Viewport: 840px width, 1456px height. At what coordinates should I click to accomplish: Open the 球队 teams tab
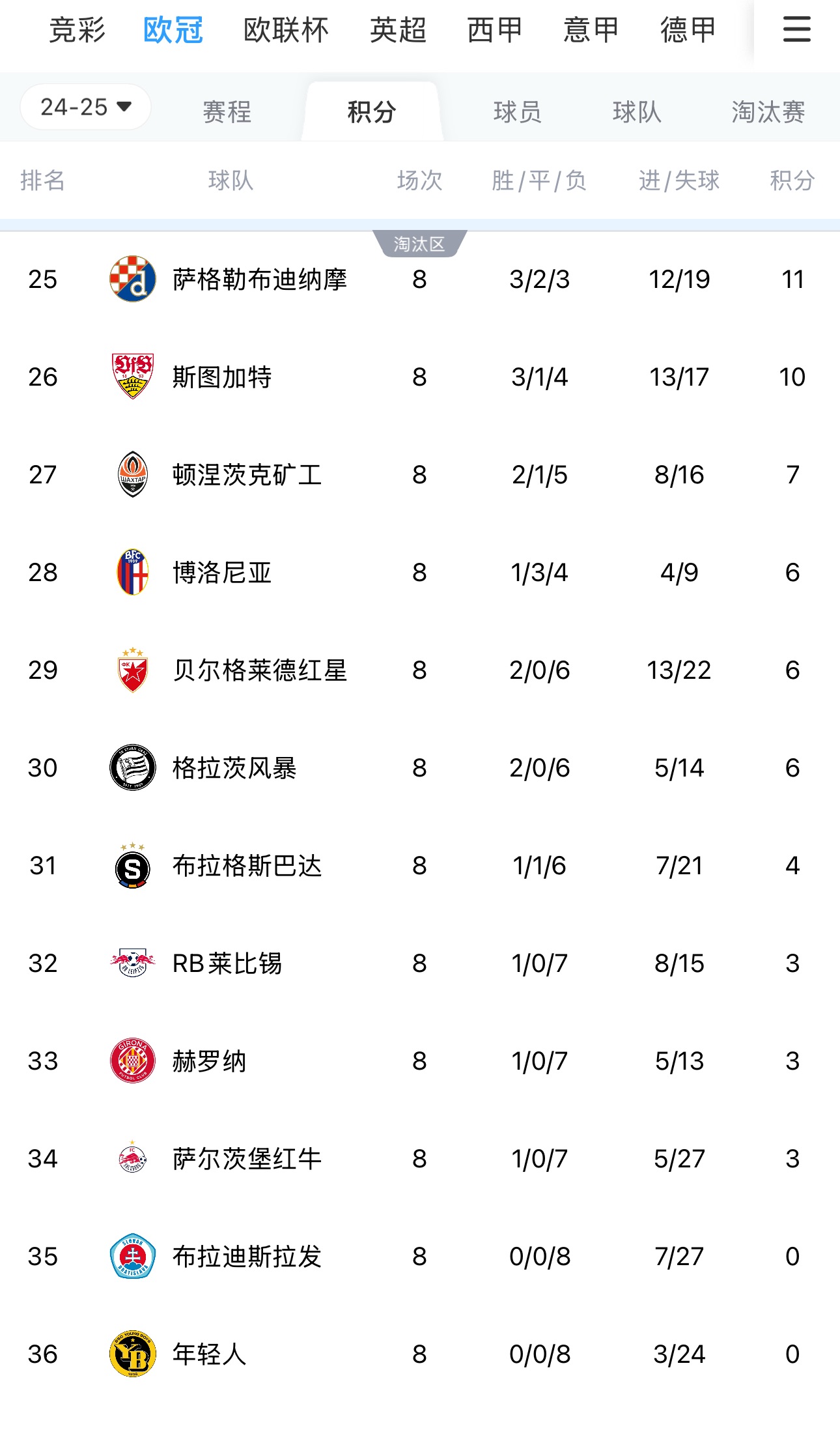[636, 112]
